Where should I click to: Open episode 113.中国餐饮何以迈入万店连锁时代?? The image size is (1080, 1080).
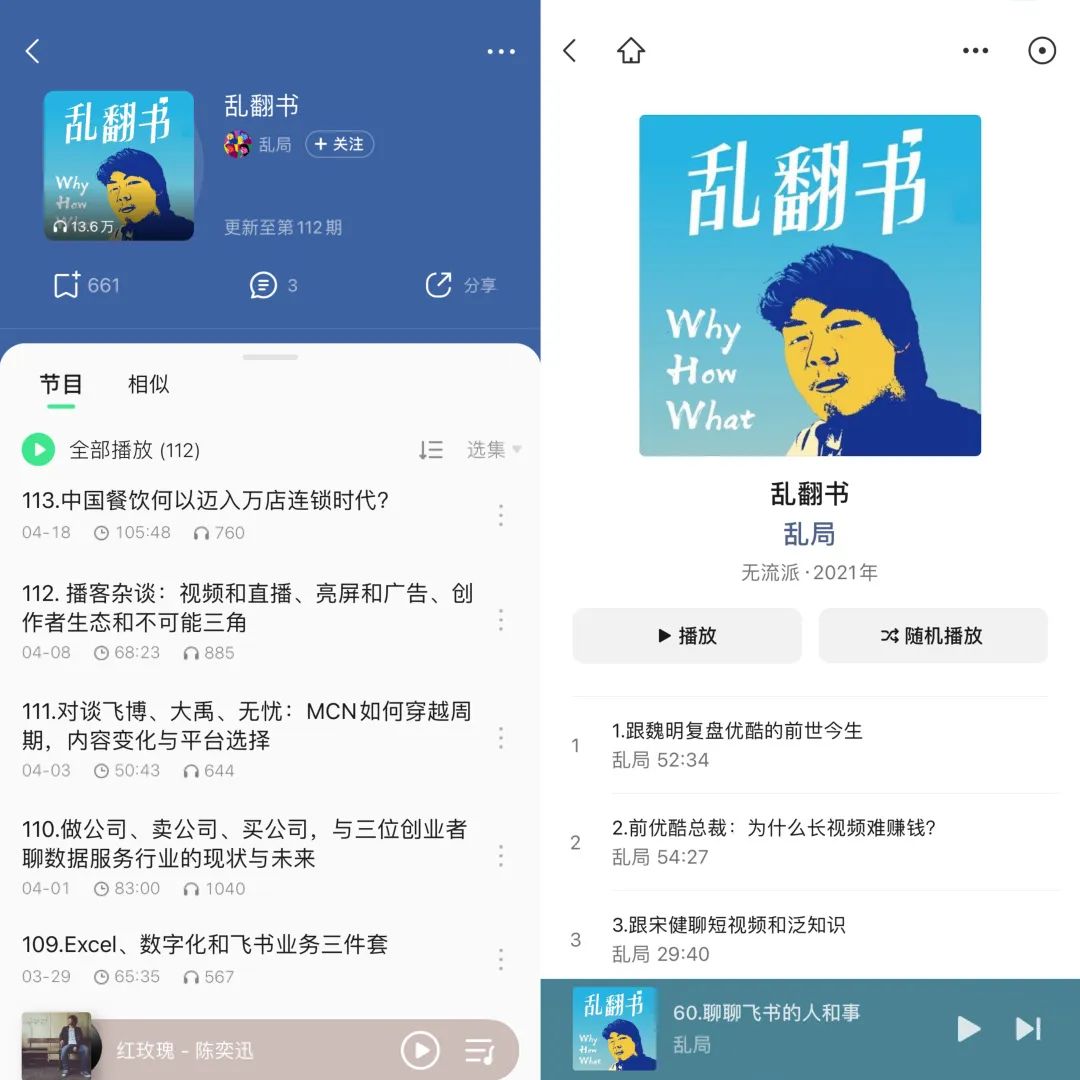point(205,500)
